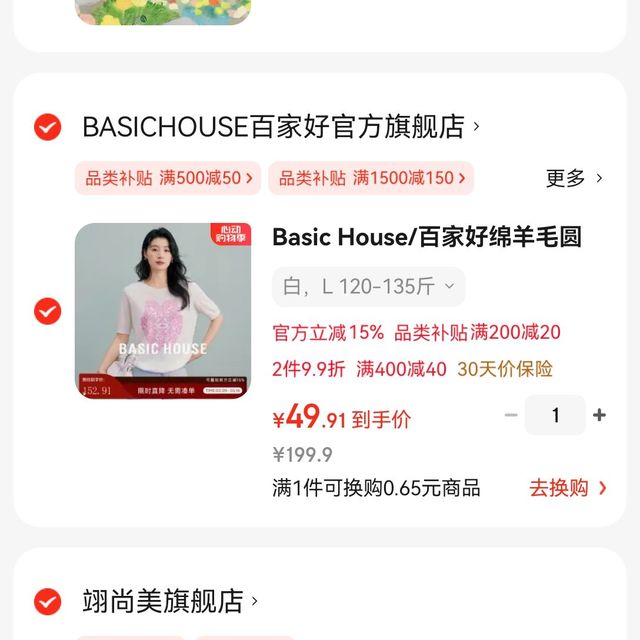
Task: Open the Basic House/百家好绵羊毛圆 product title
Action: tap(426, 237)
